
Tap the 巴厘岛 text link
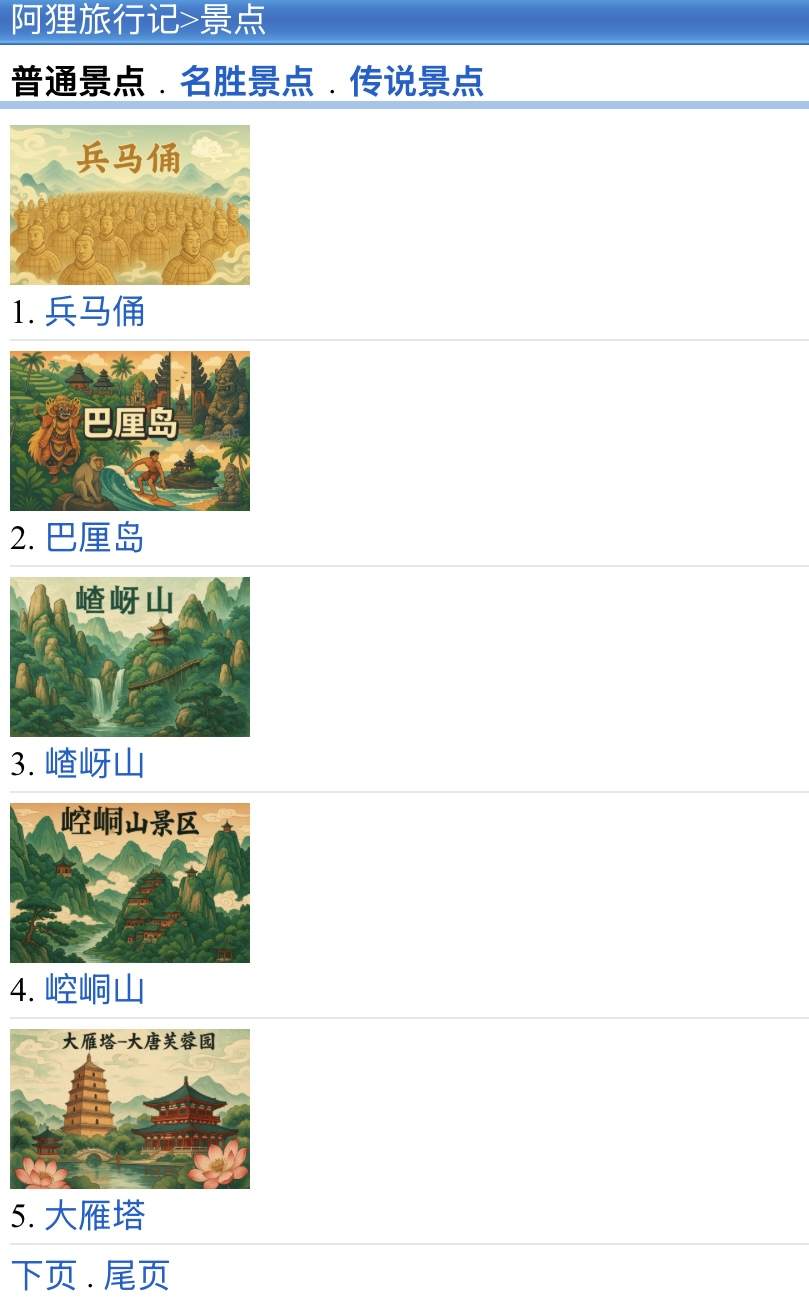point(95,538)
